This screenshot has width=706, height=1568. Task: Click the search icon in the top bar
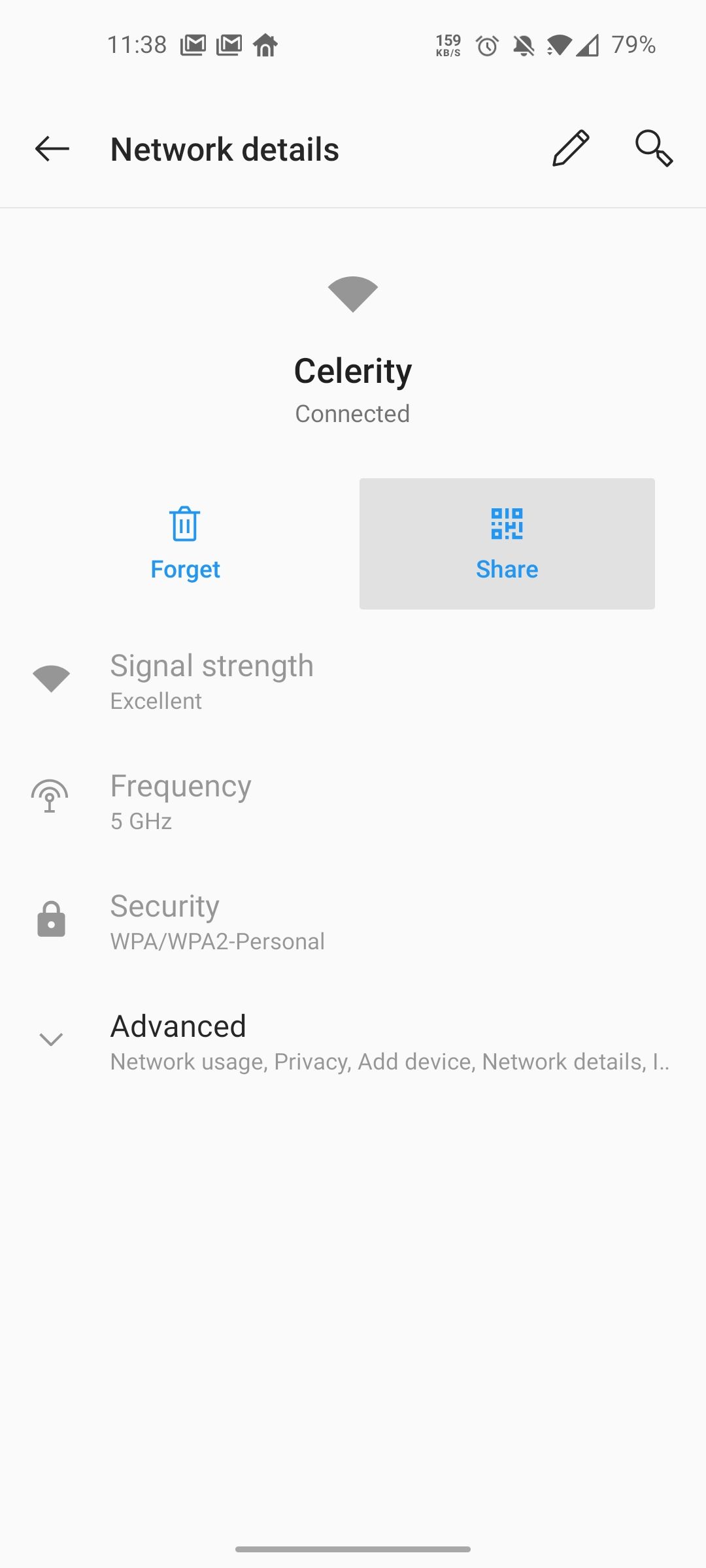(x=654, y=149)
